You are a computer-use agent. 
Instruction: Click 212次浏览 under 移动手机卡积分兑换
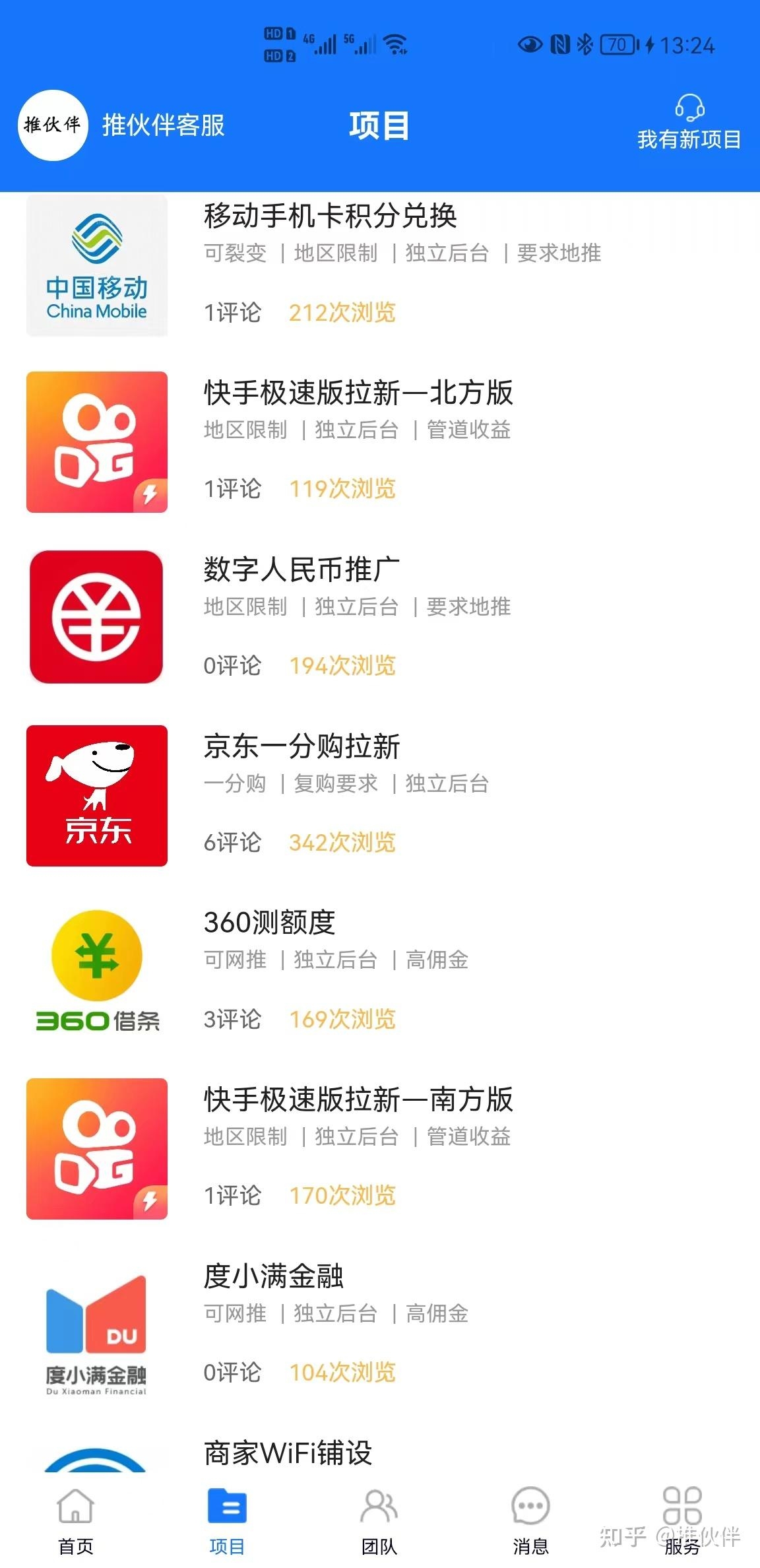[x=342, y=313]
